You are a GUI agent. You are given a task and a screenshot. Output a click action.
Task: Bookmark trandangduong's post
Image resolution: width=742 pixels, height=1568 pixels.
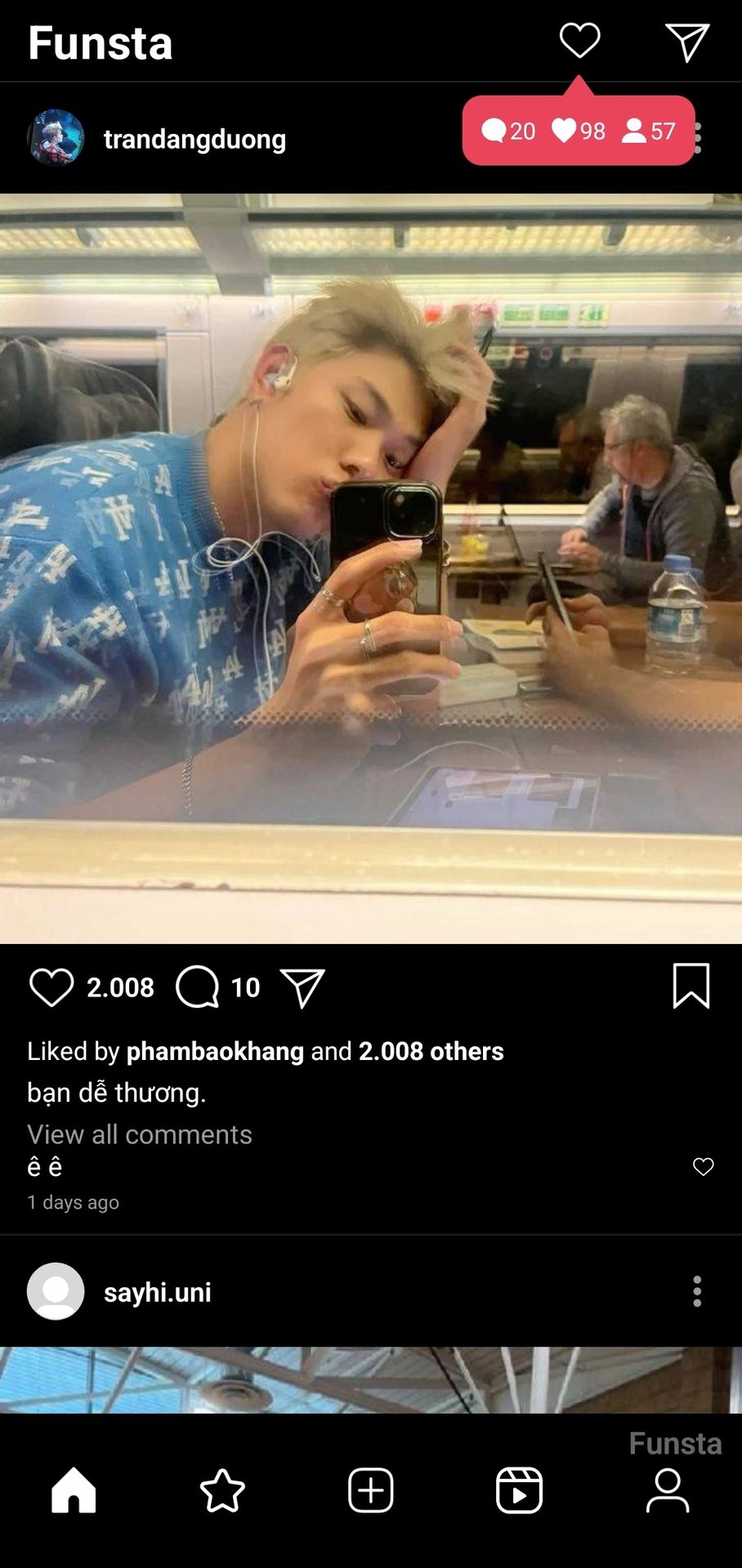point(691,987)
